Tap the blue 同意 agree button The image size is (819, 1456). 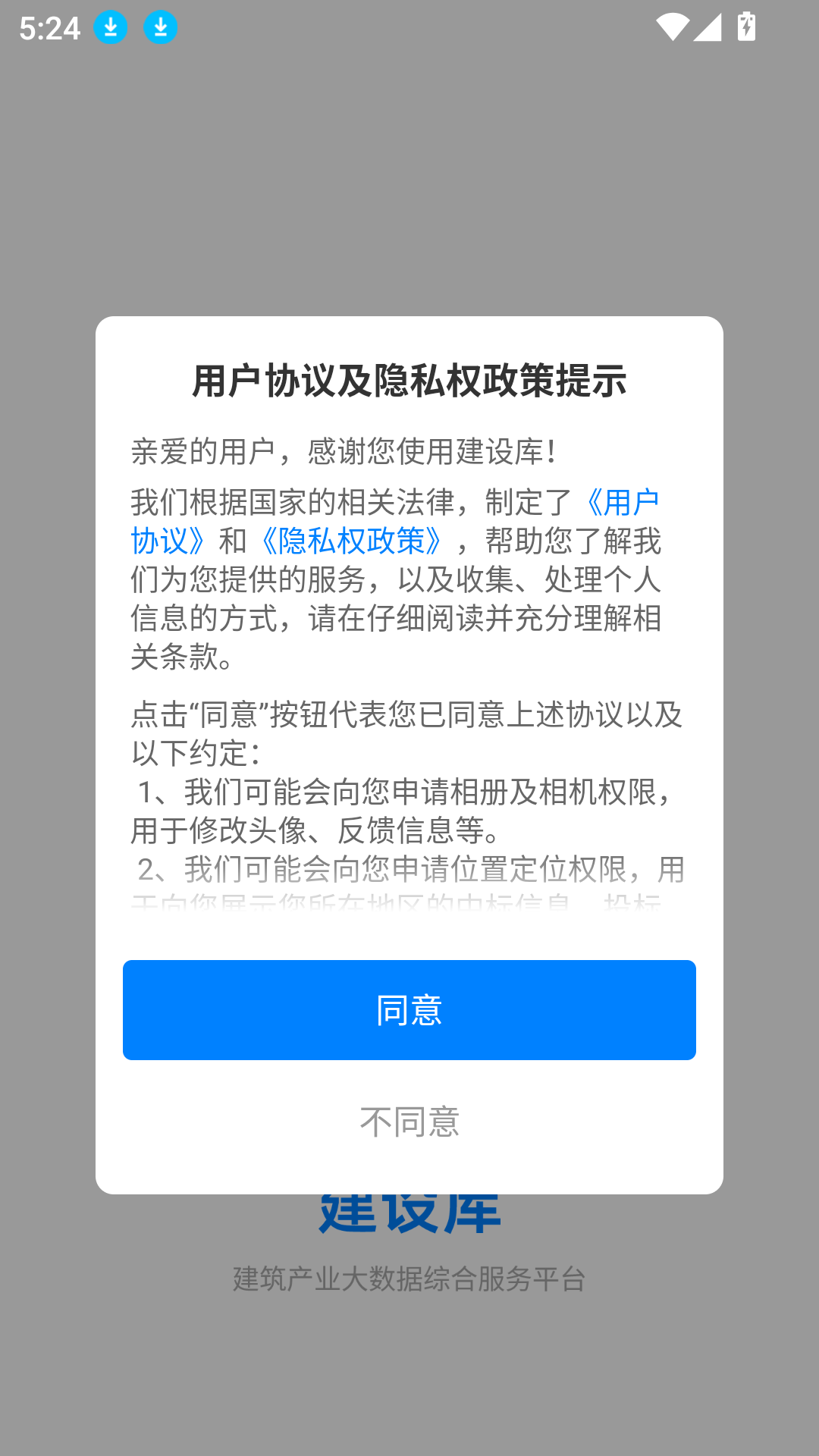pos(409,1010)
